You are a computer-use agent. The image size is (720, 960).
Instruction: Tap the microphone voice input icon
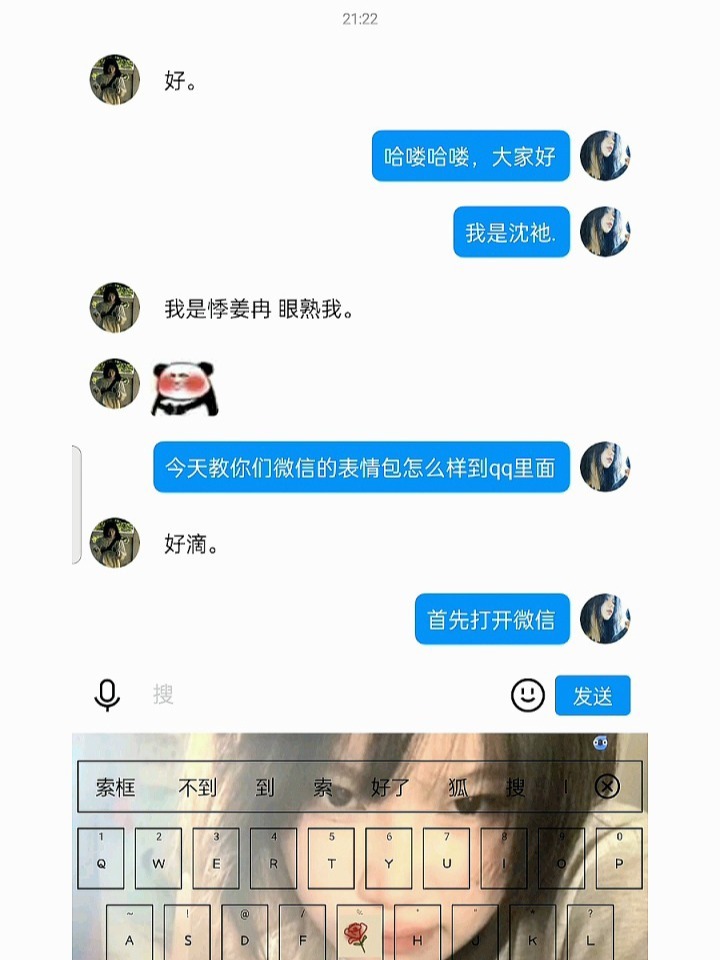[x=107, y=694]
